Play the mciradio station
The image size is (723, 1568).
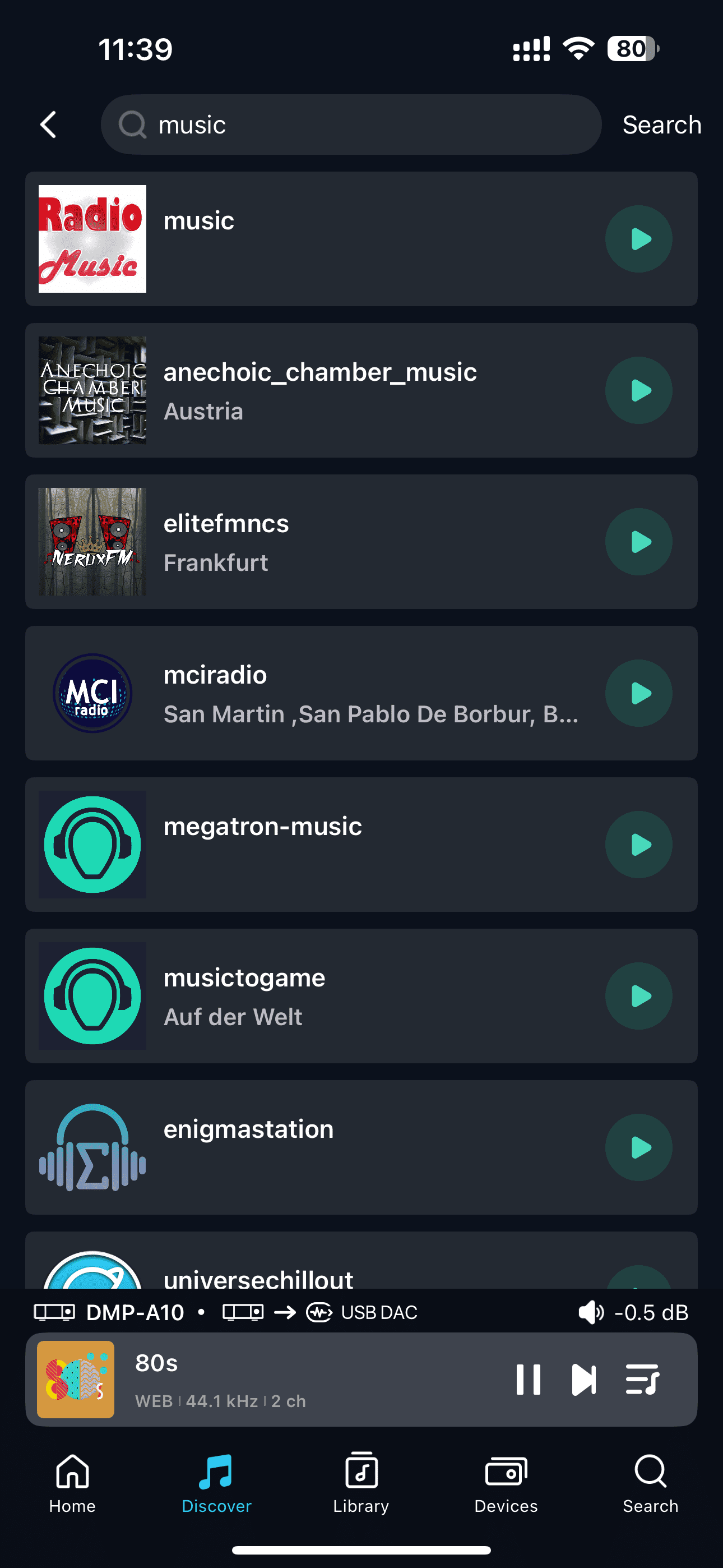pos(638,693)
